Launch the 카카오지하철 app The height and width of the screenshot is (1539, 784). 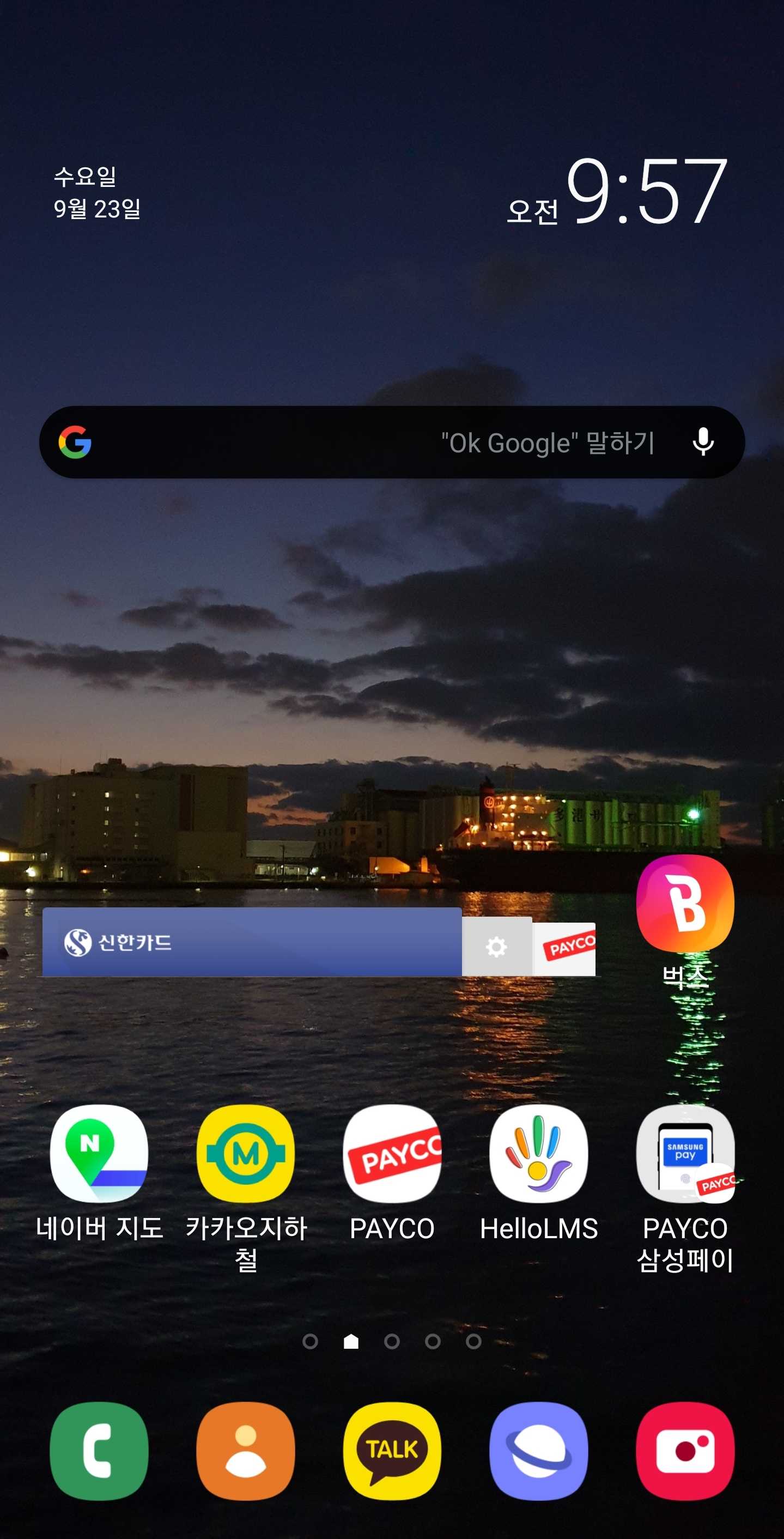click(x=245, y=1153)
